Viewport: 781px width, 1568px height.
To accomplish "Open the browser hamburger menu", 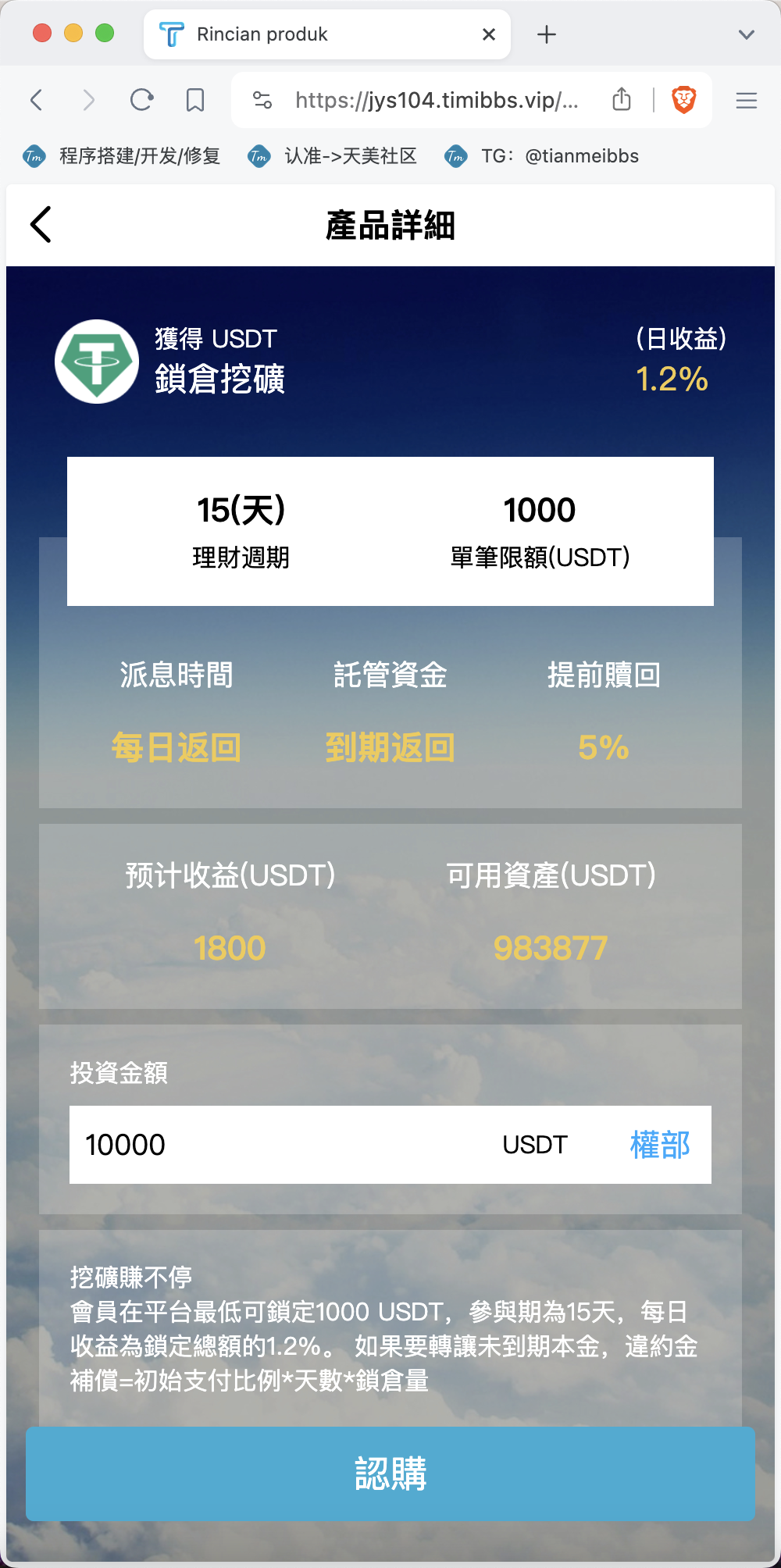I will 747,100.
